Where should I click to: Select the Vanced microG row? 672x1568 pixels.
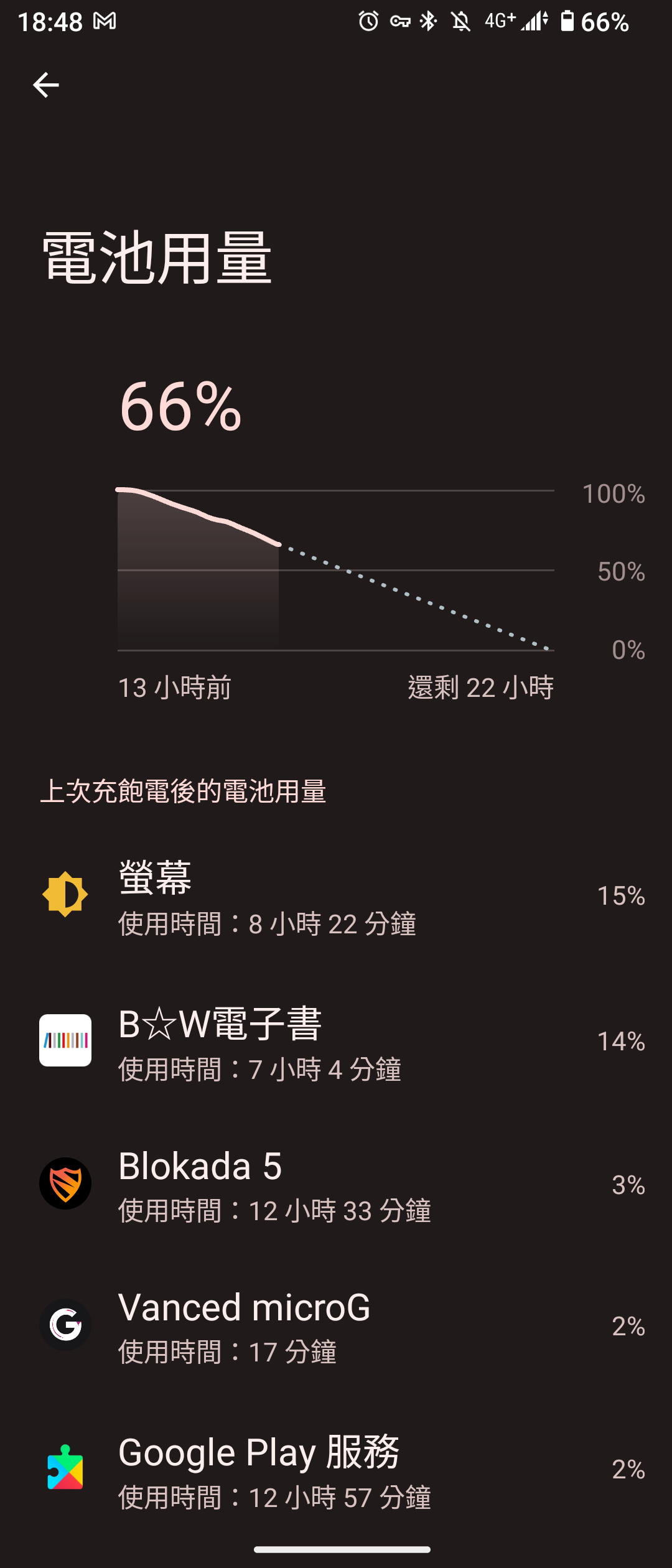[x=336, y=1326]
